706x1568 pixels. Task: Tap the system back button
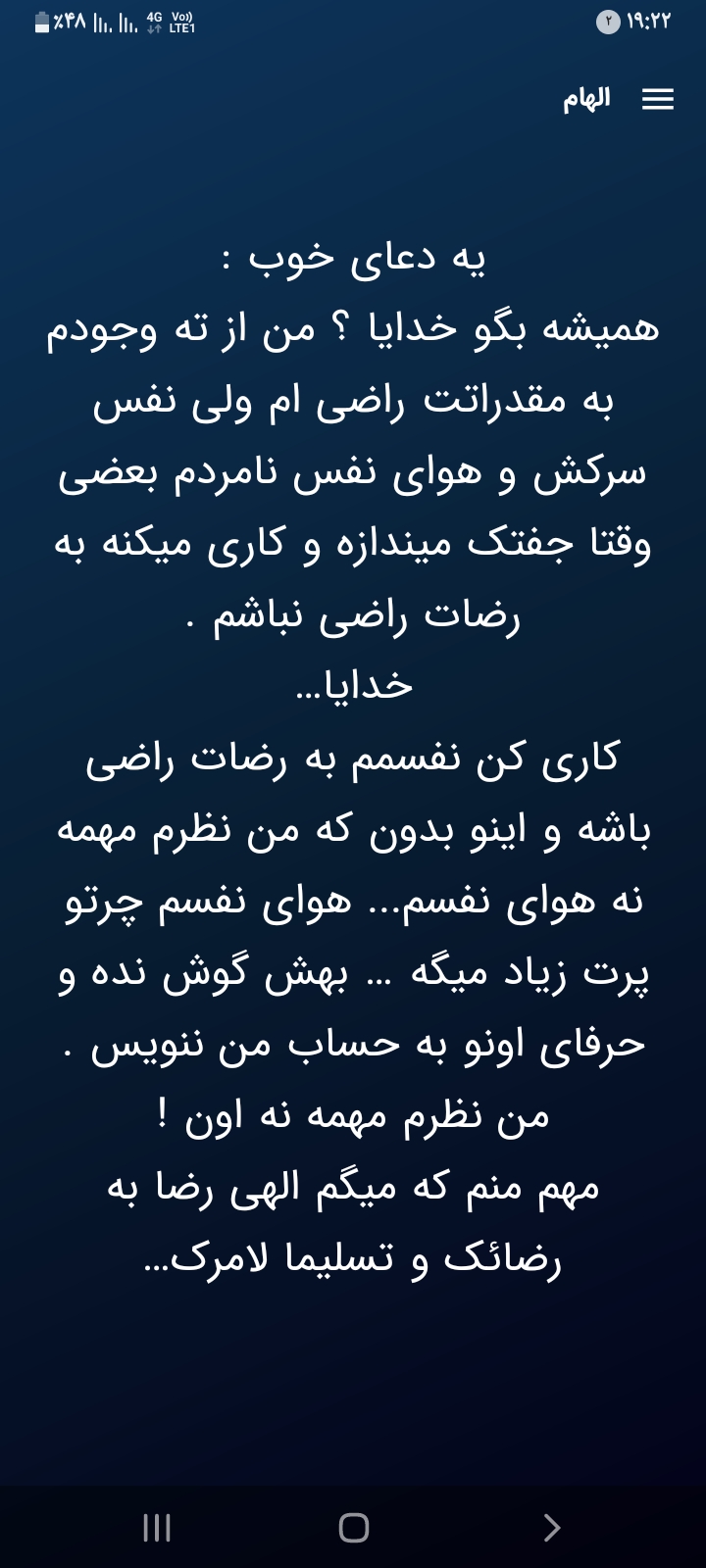(551, 1527)
